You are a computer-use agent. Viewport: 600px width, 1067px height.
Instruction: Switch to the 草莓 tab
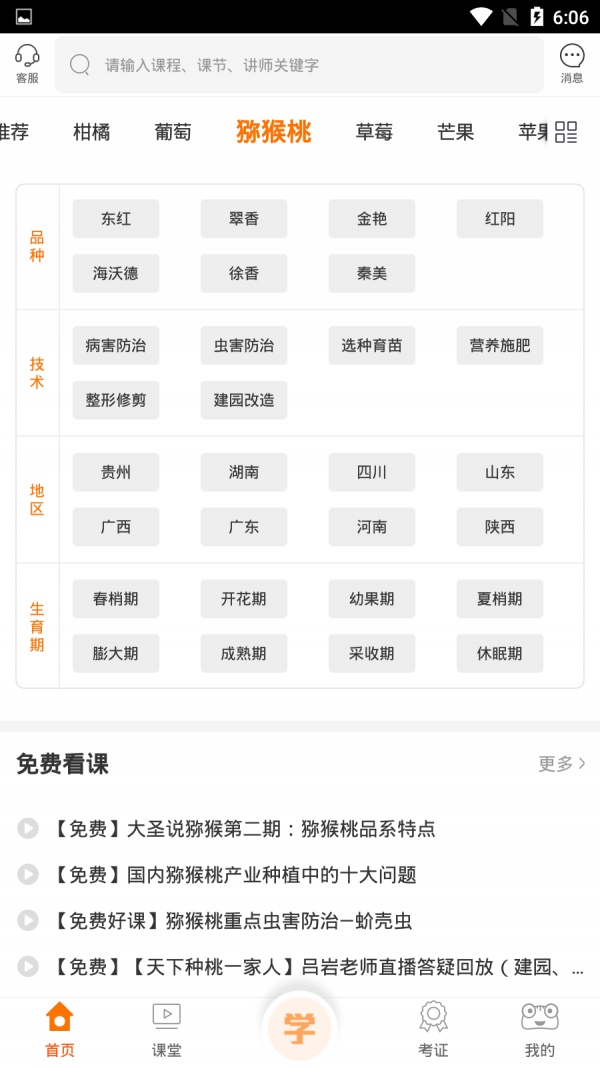click(374, 132)
